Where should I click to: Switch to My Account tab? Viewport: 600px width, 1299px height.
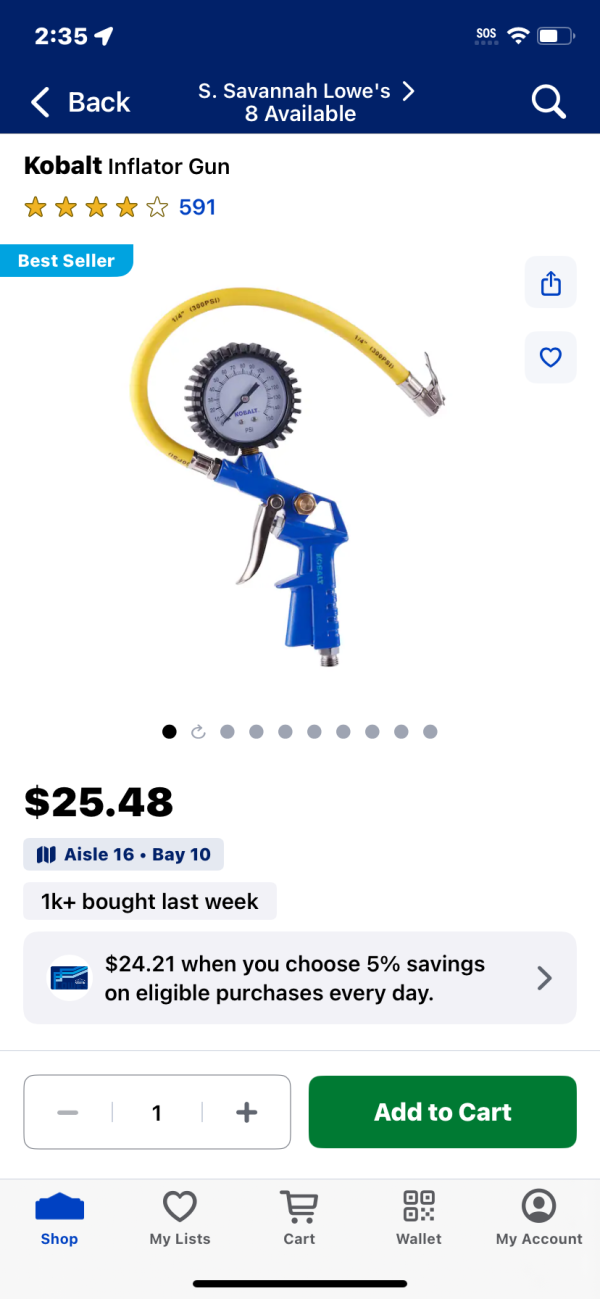pyautogui.click(x=539, y=1218)
